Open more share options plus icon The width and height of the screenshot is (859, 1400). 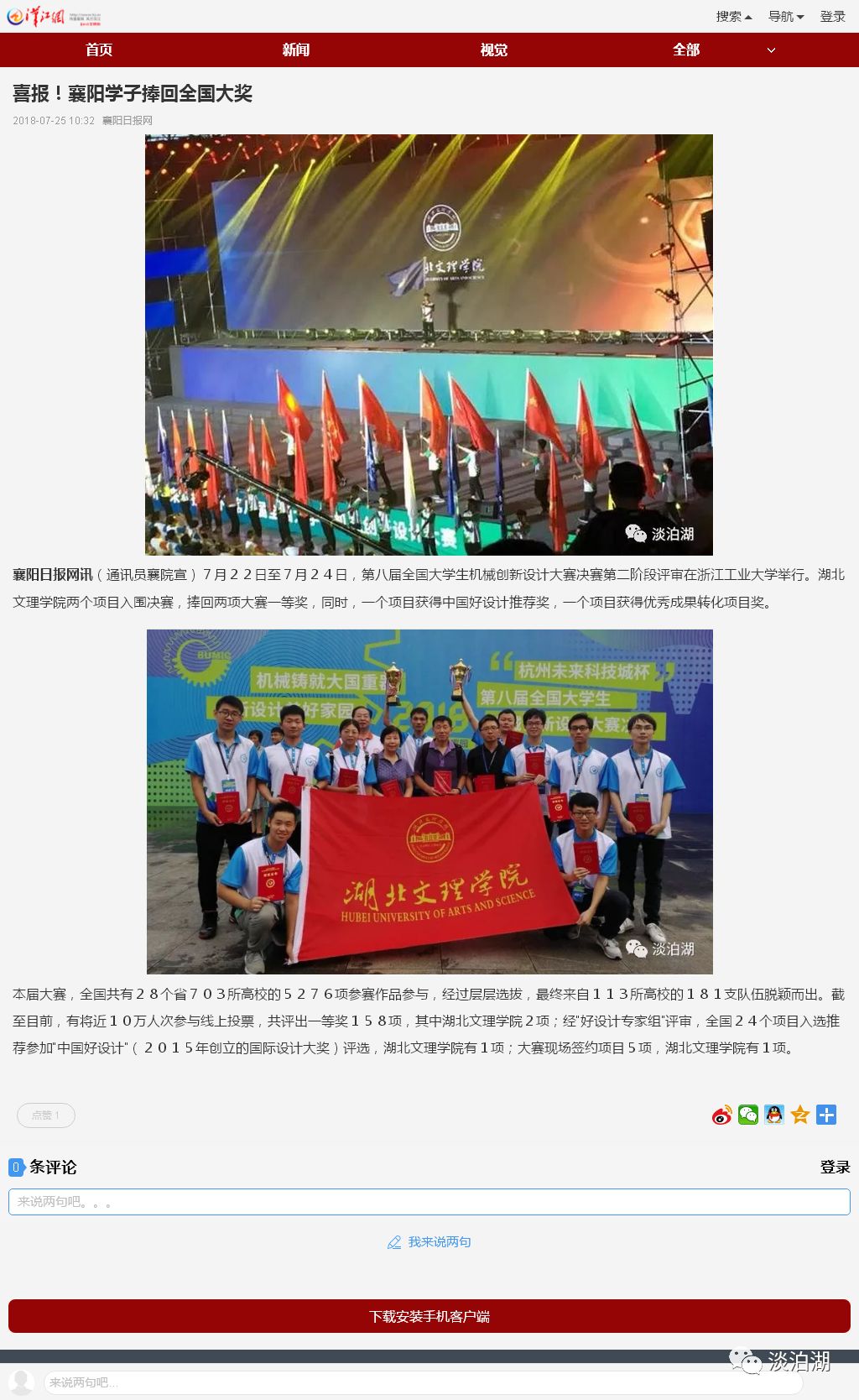point(826,1115)
